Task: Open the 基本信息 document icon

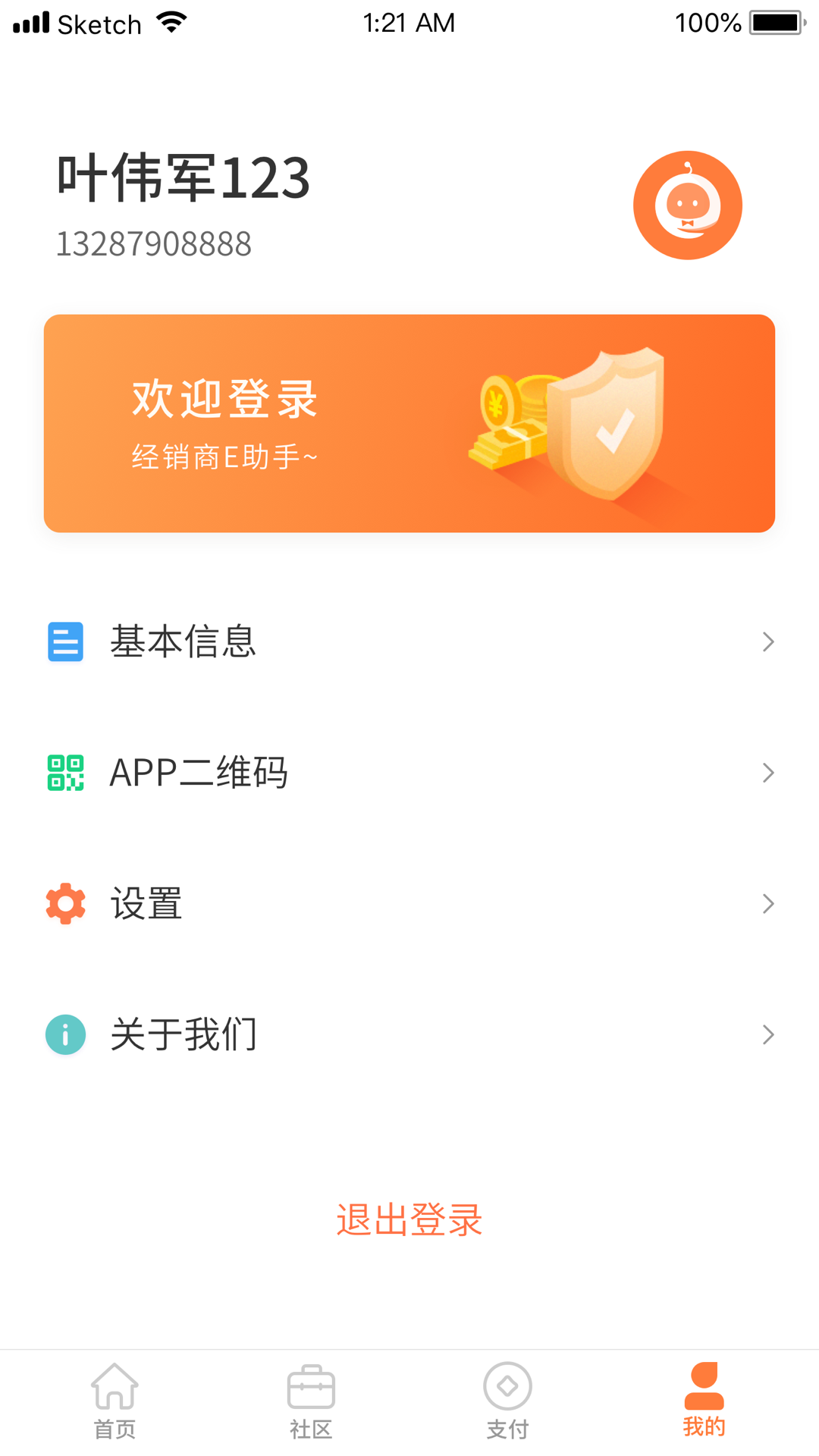Action: pyautogui.click(x=65, y=642)
